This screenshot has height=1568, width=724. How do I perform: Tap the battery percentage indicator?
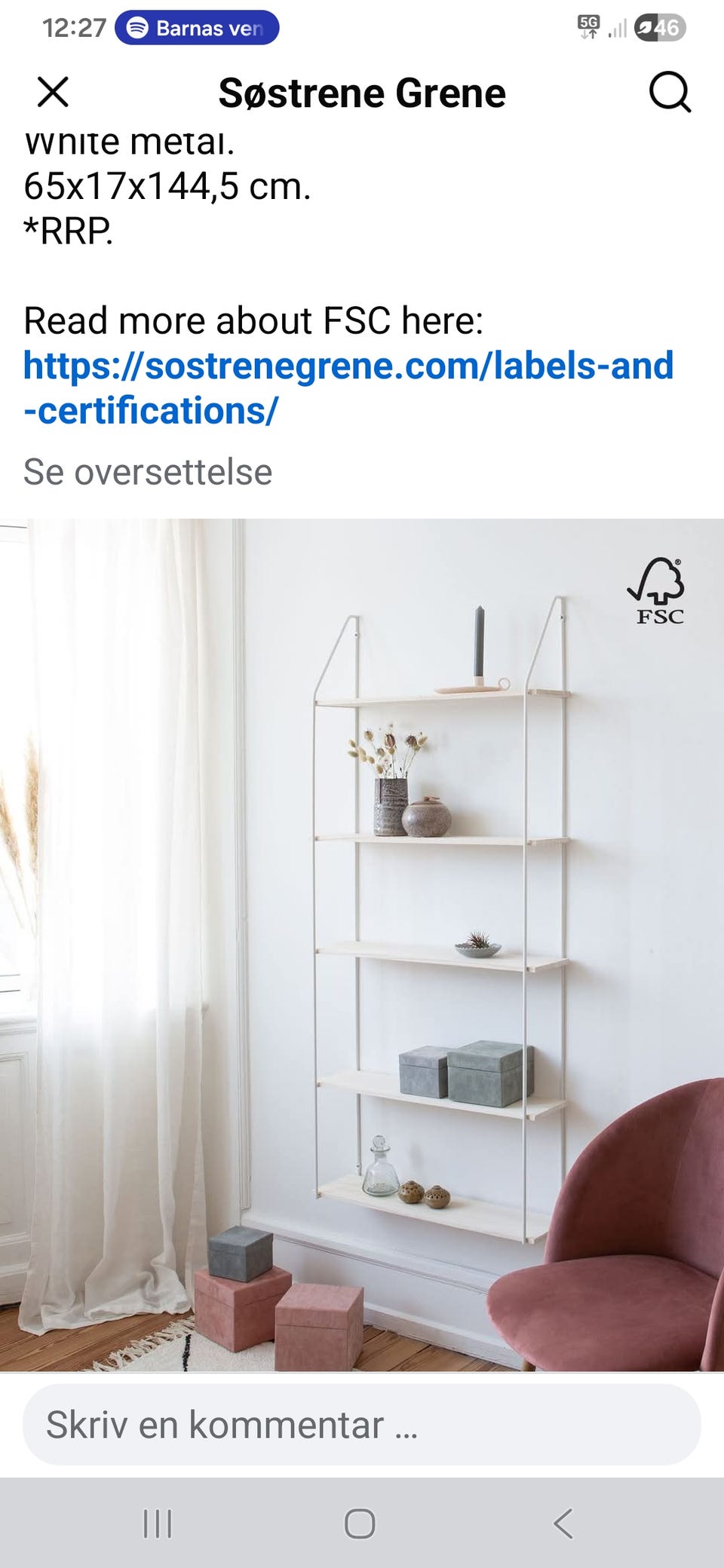tap(662, 27)
